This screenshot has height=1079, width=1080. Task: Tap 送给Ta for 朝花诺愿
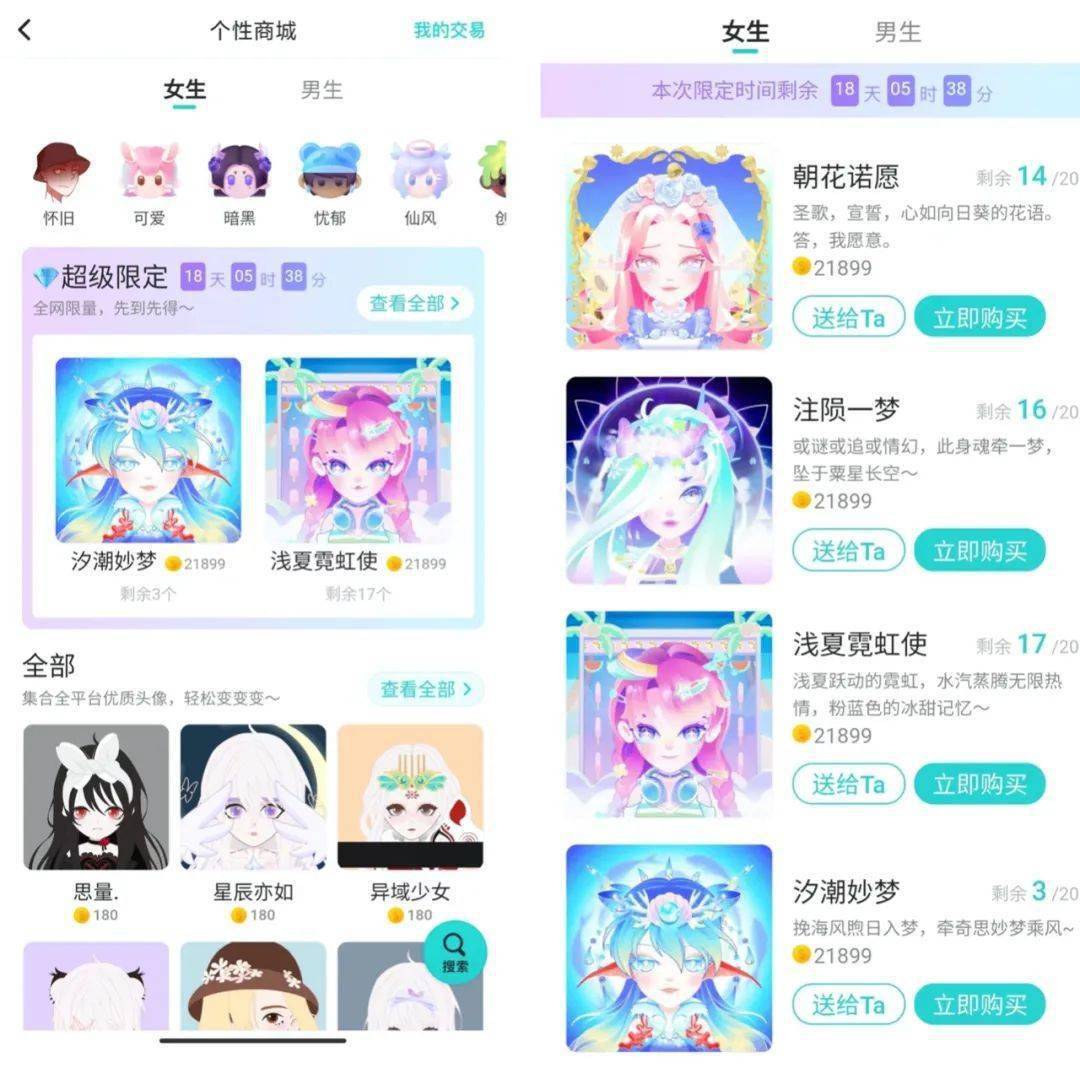click(x=848, y=317)
